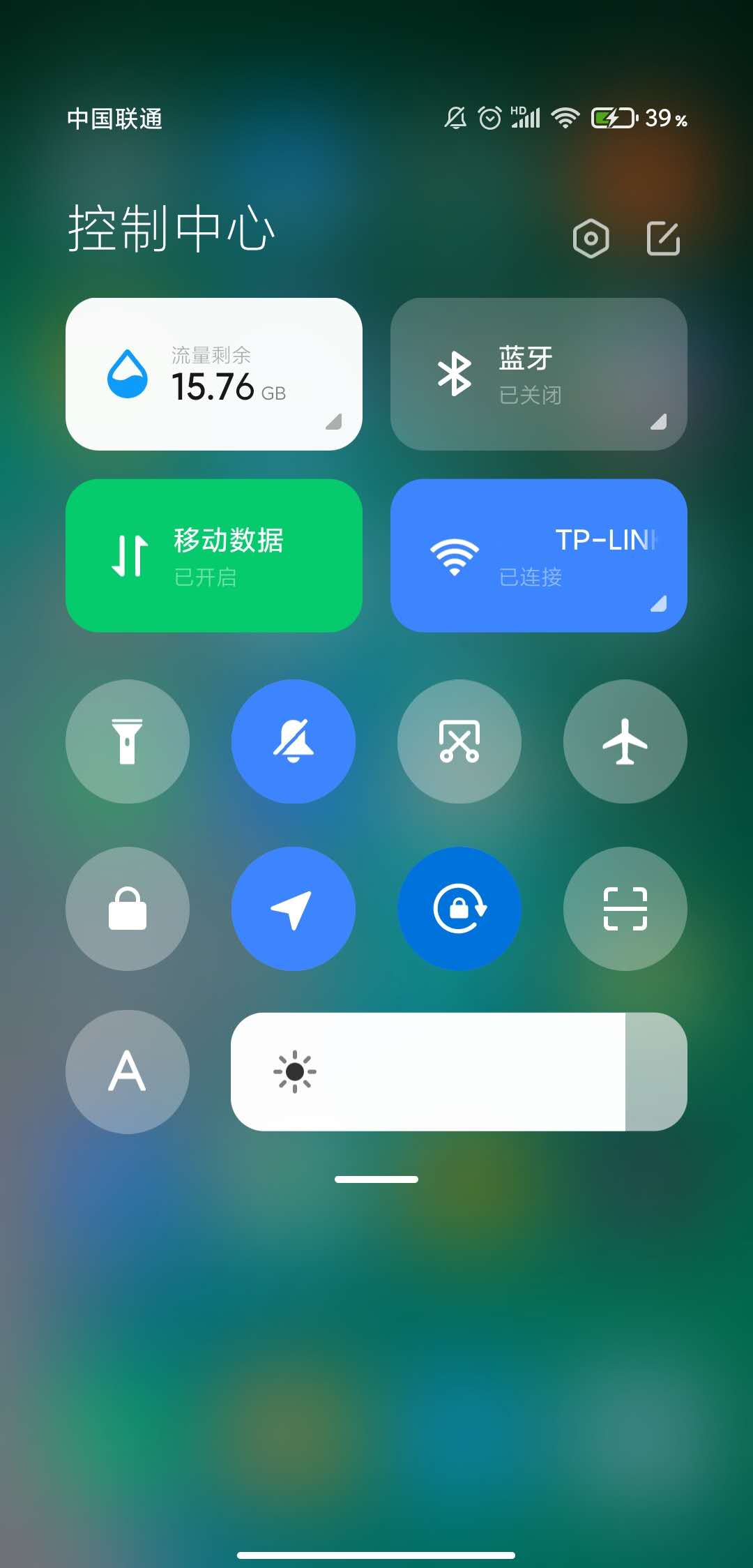Edit the control center tiles
The width and height of the screenshot is (753, 1568).
click(663, 239)
